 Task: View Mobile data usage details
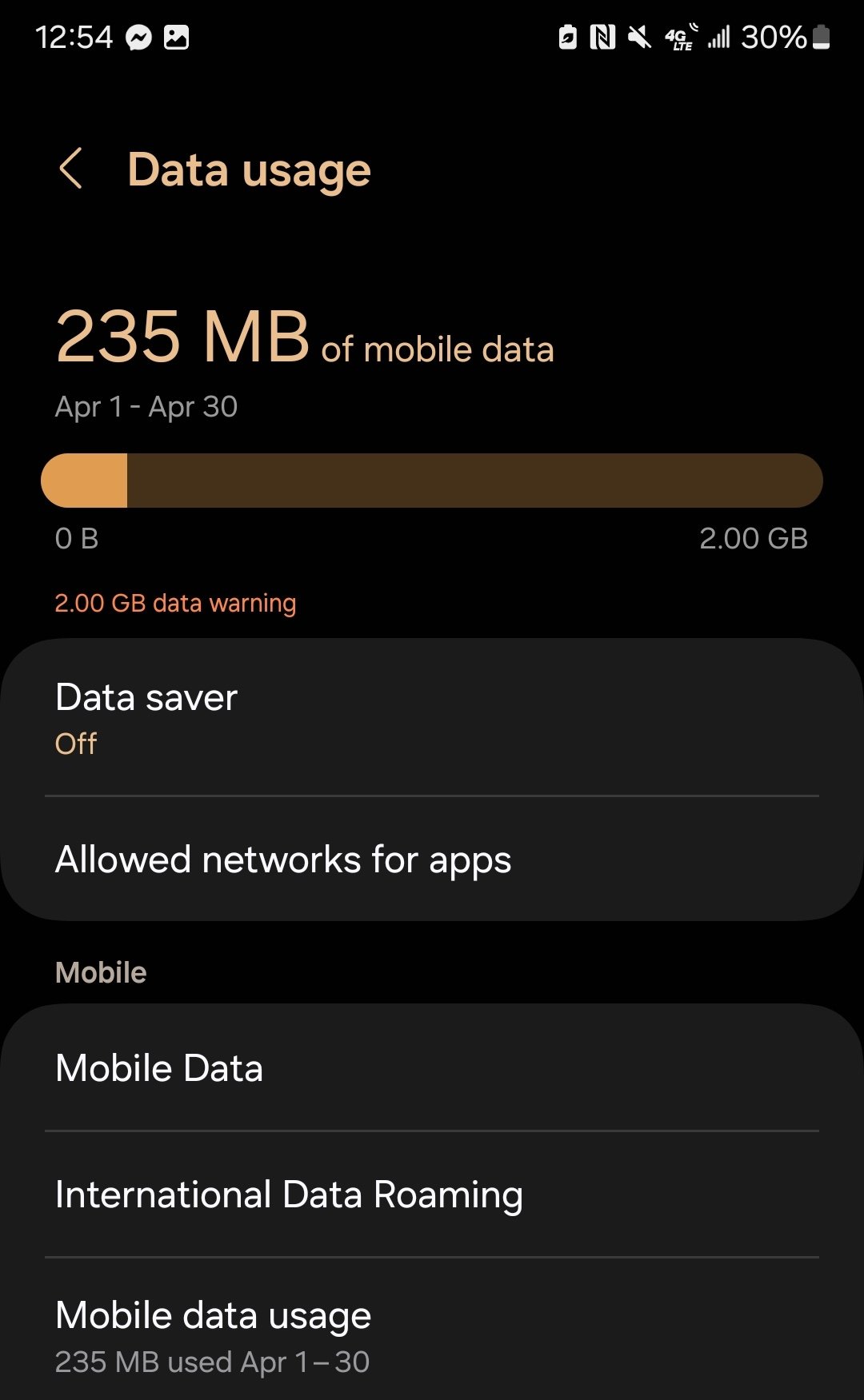click(x=432, y=1330)
